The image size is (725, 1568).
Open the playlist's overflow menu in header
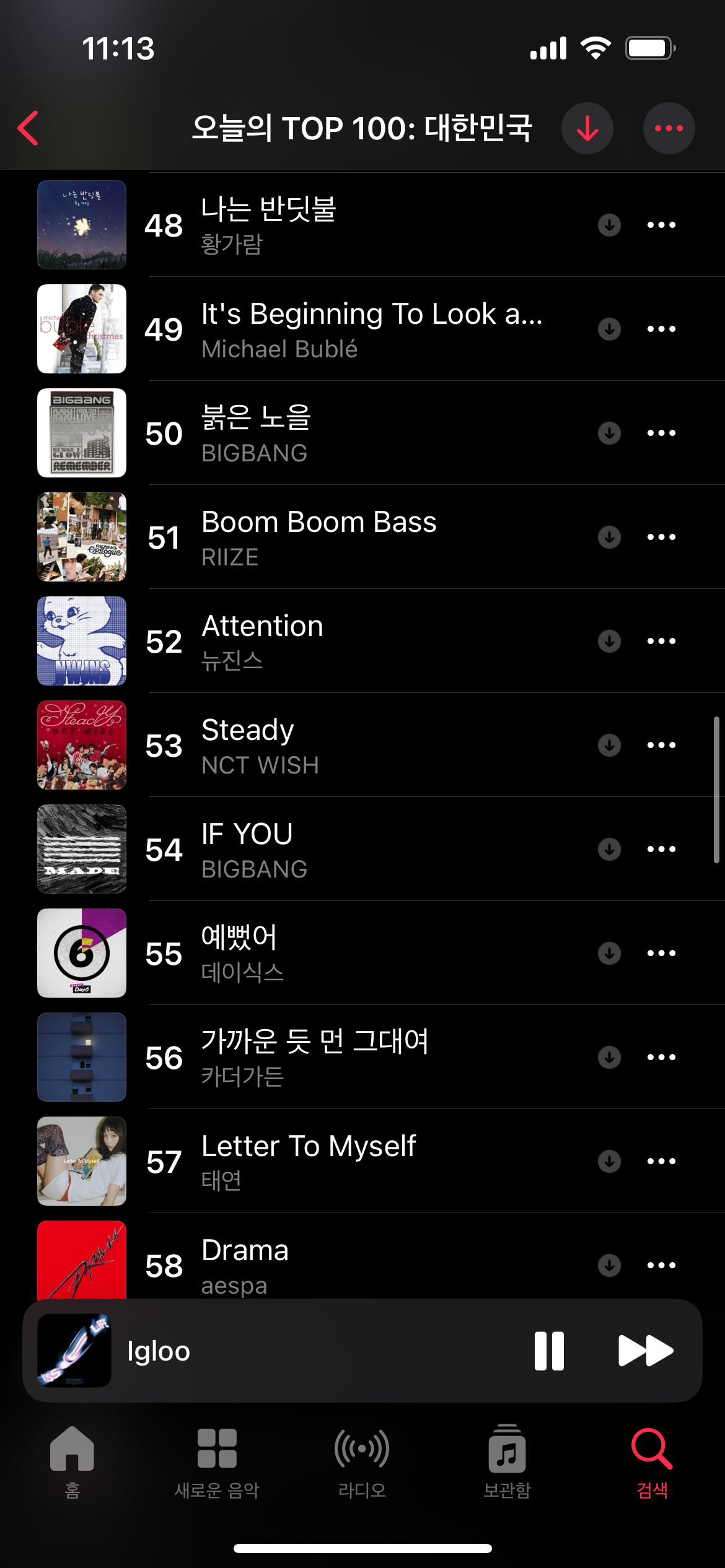click(669, 128)
